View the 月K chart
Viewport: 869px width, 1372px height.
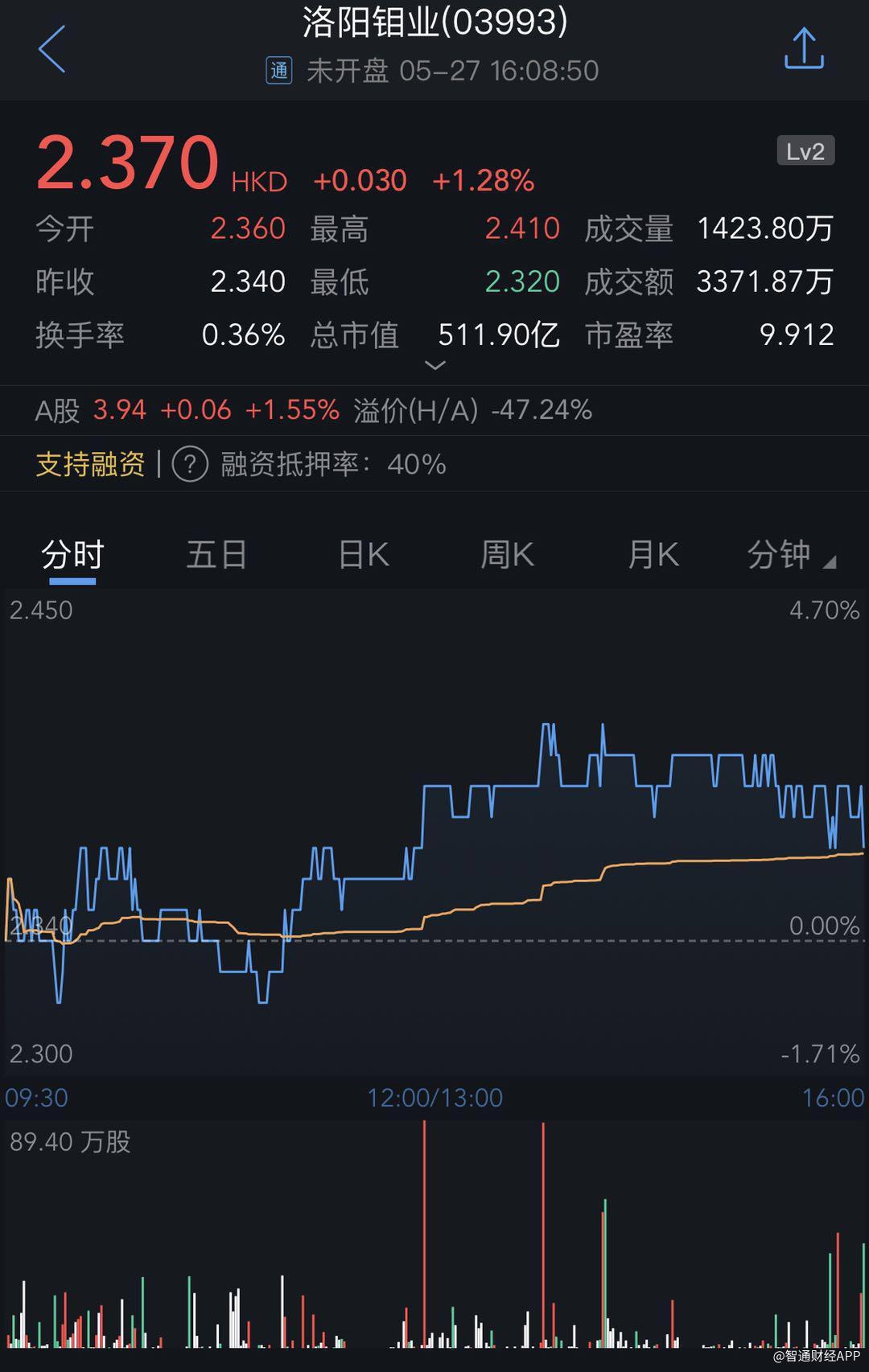(x=653, y=555)
